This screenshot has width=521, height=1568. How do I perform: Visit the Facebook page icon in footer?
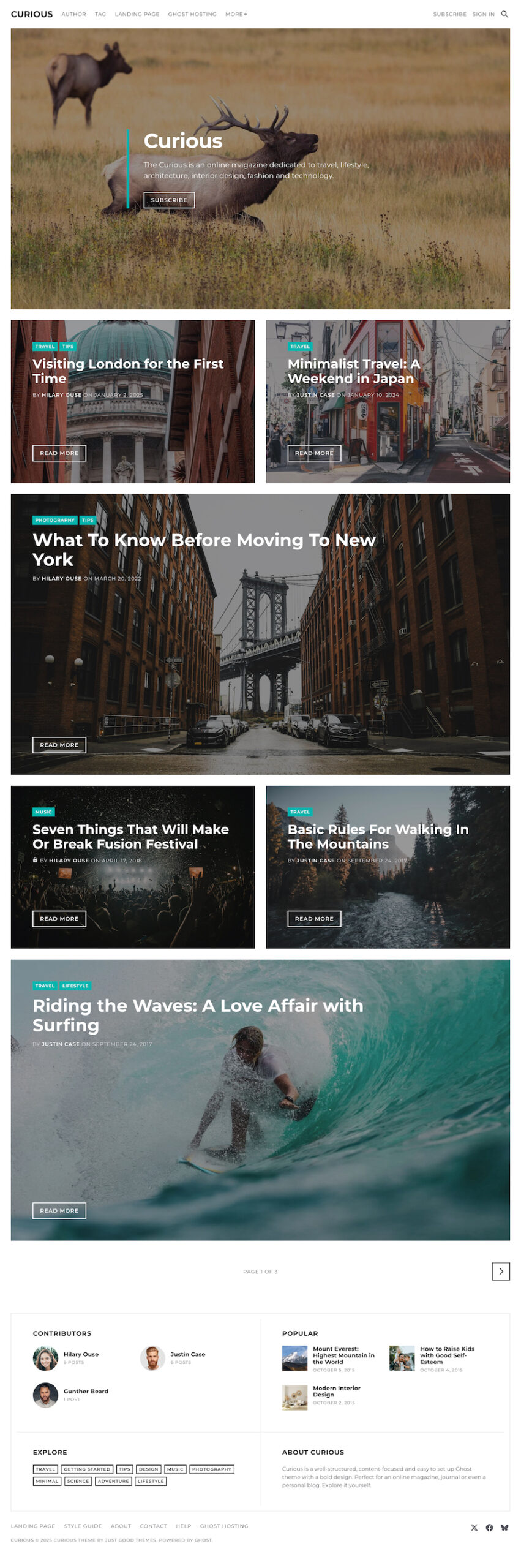489,1528
